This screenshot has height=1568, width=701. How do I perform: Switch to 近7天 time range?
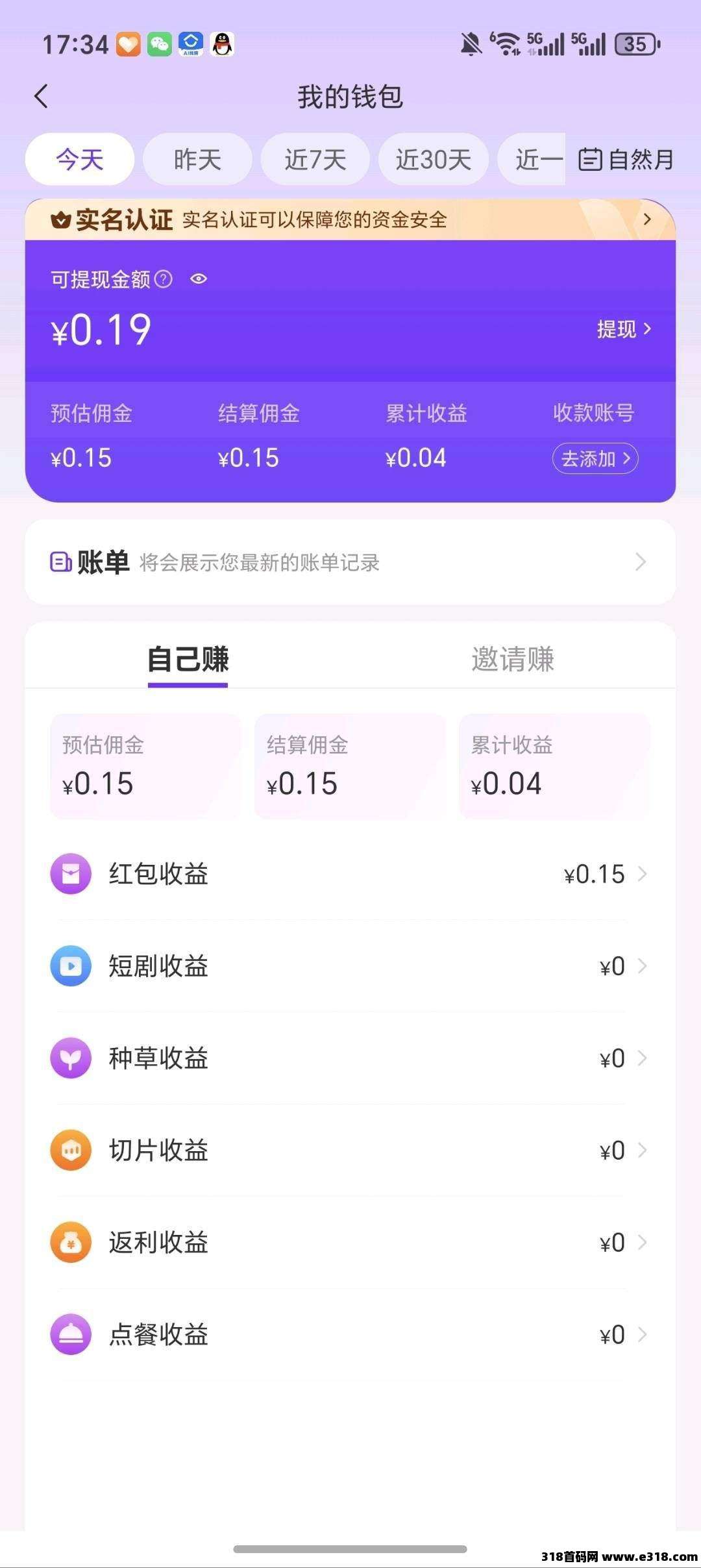[315, 160]
